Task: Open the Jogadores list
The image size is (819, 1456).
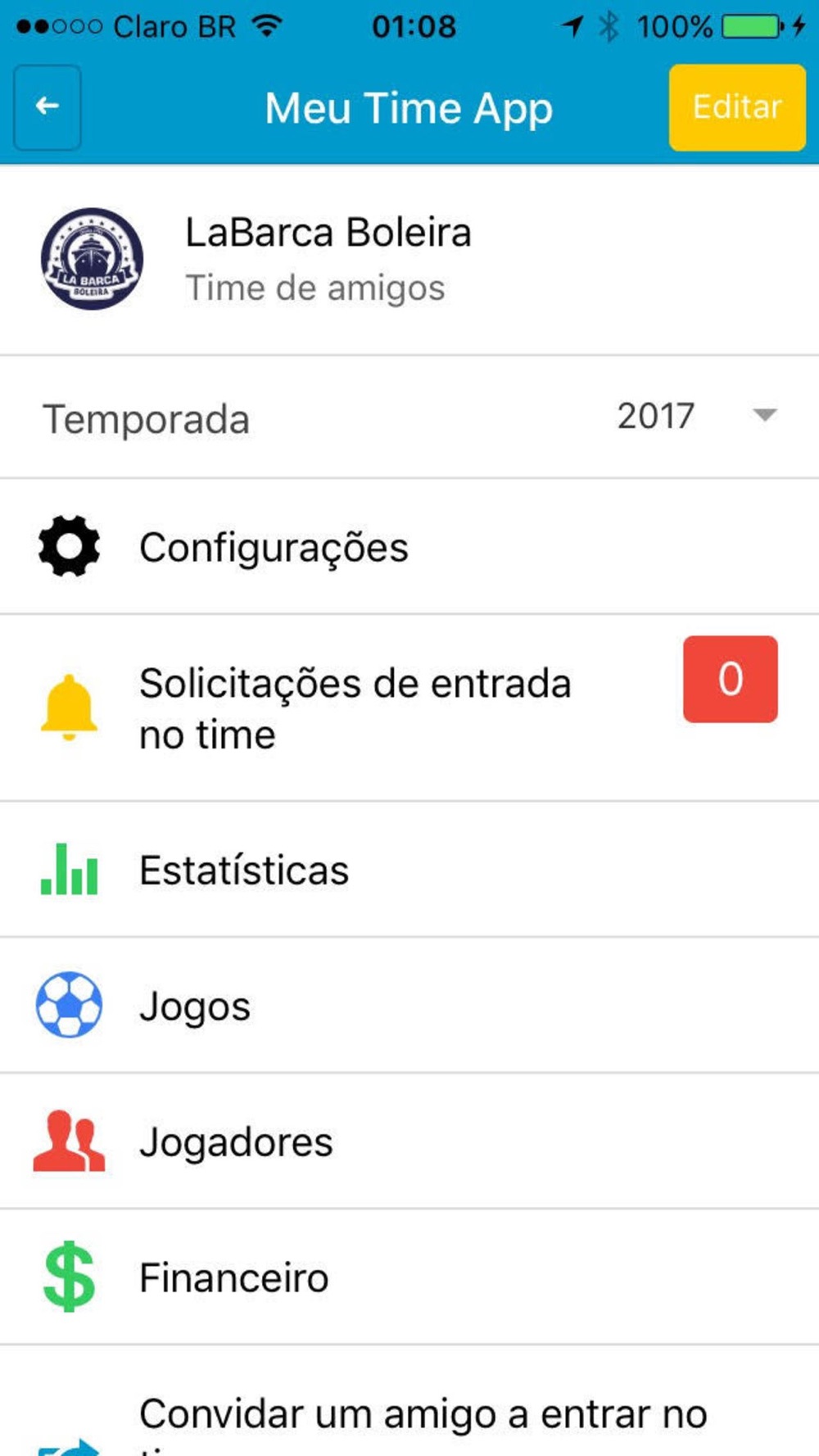Action: (x=236, y=1142)
